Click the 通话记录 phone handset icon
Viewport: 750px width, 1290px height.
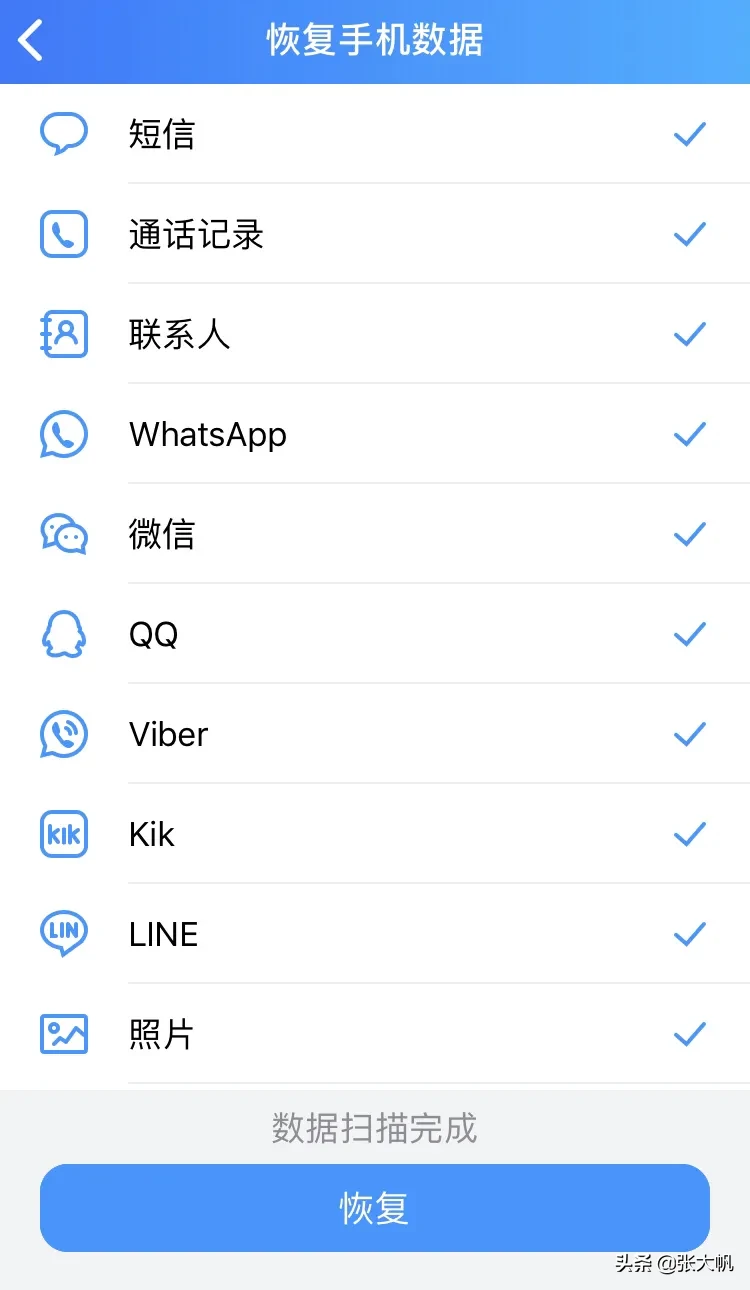tap(63, 234)
